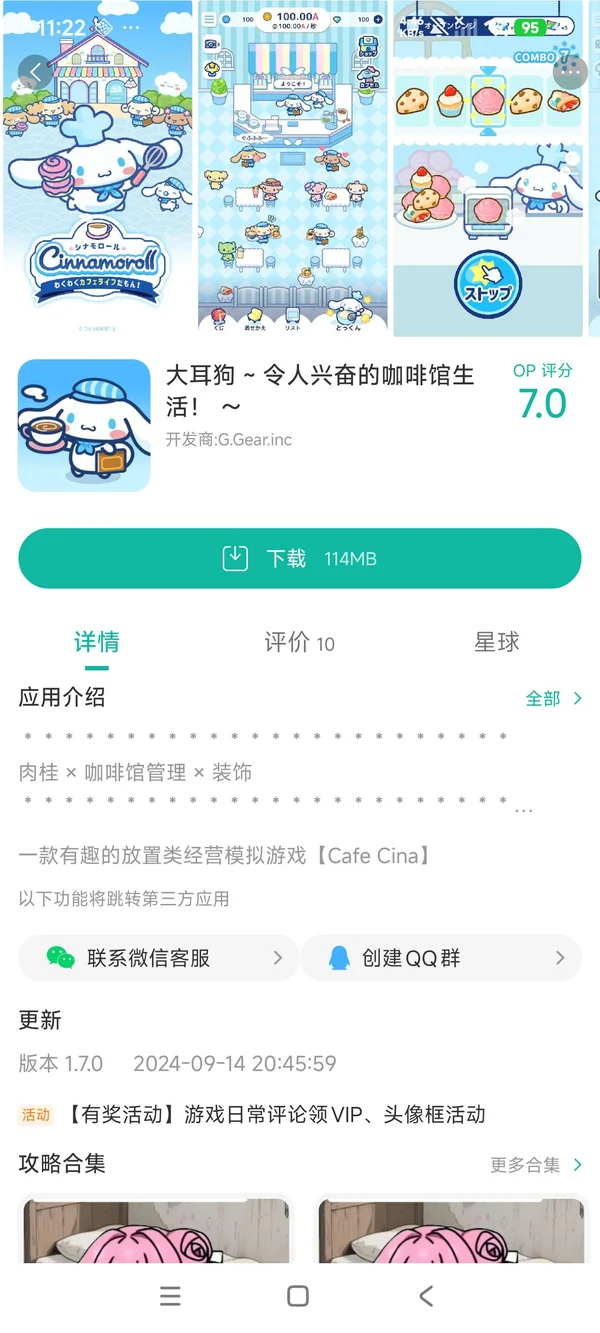Download the 114MB game
The width and height of the screenshot is (600, 1333).
coord(299,558)
